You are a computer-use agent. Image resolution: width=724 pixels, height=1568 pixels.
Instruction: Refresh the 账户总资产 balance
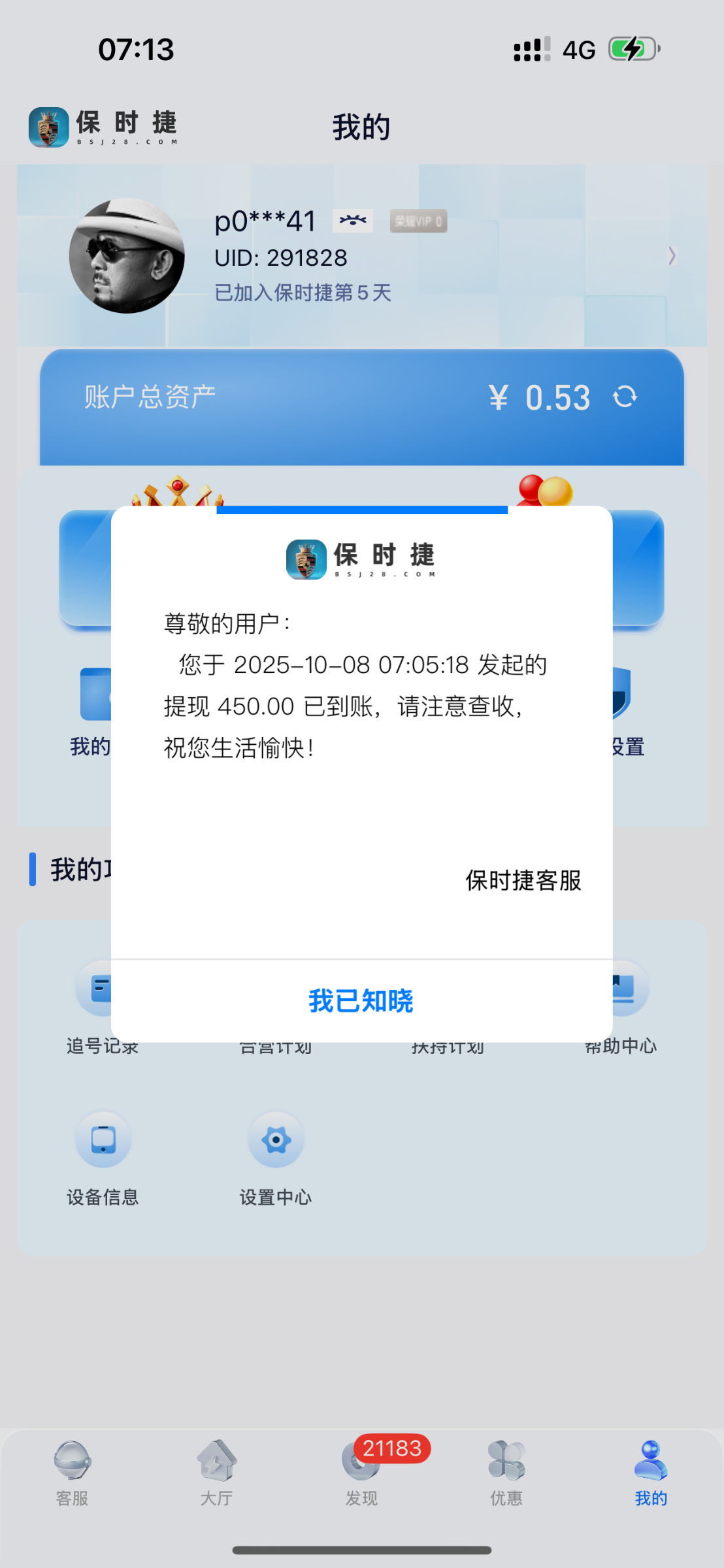point(625,397)
